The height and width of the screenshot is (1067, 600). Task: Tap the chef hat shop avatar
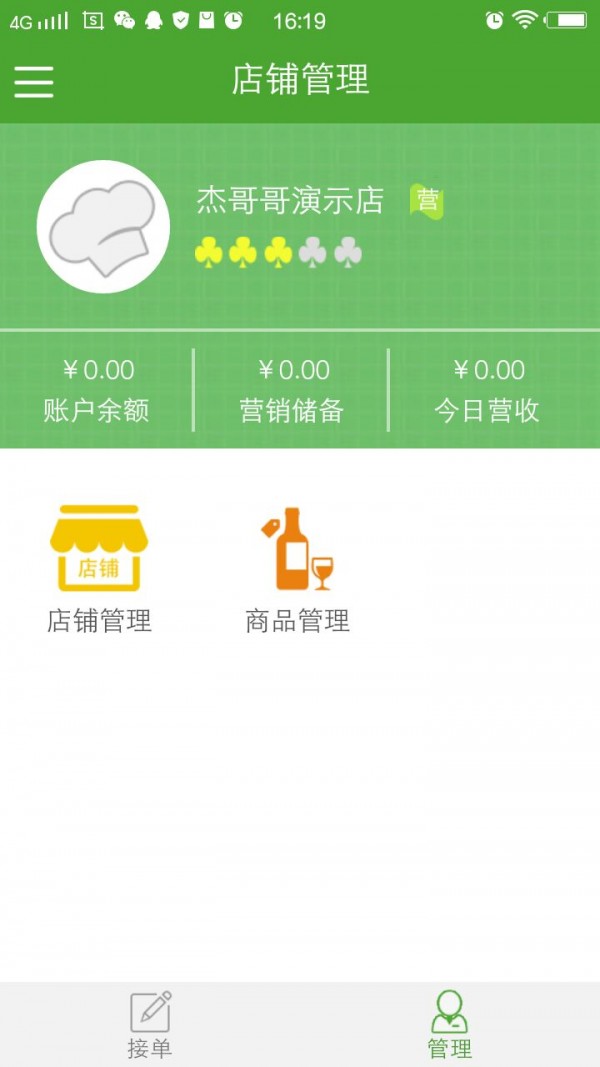pos(103,227)
